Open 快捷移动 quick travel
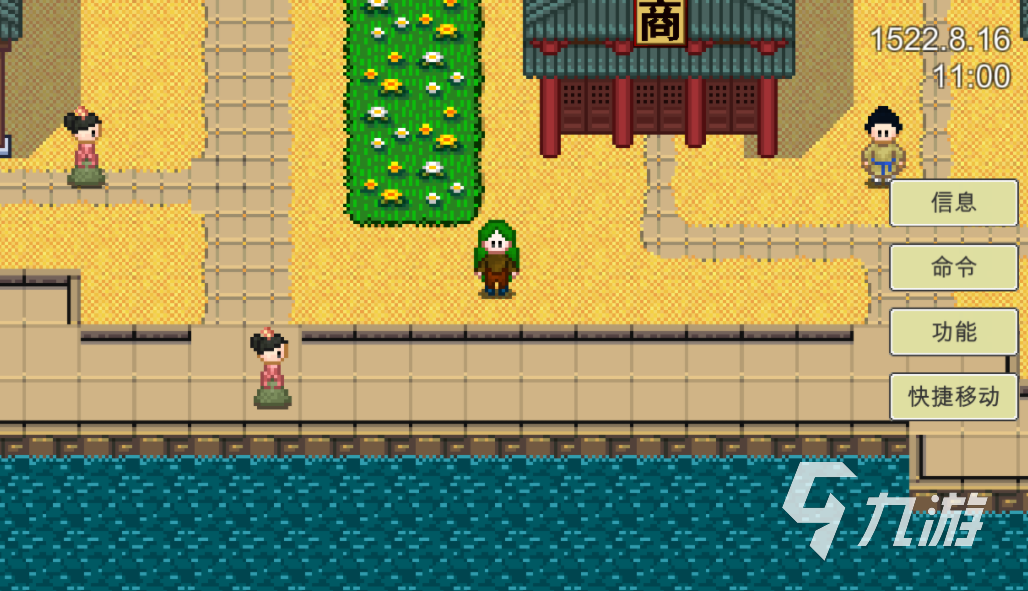The width and height of the screenshot is (1028, 591). coord(953,397)
